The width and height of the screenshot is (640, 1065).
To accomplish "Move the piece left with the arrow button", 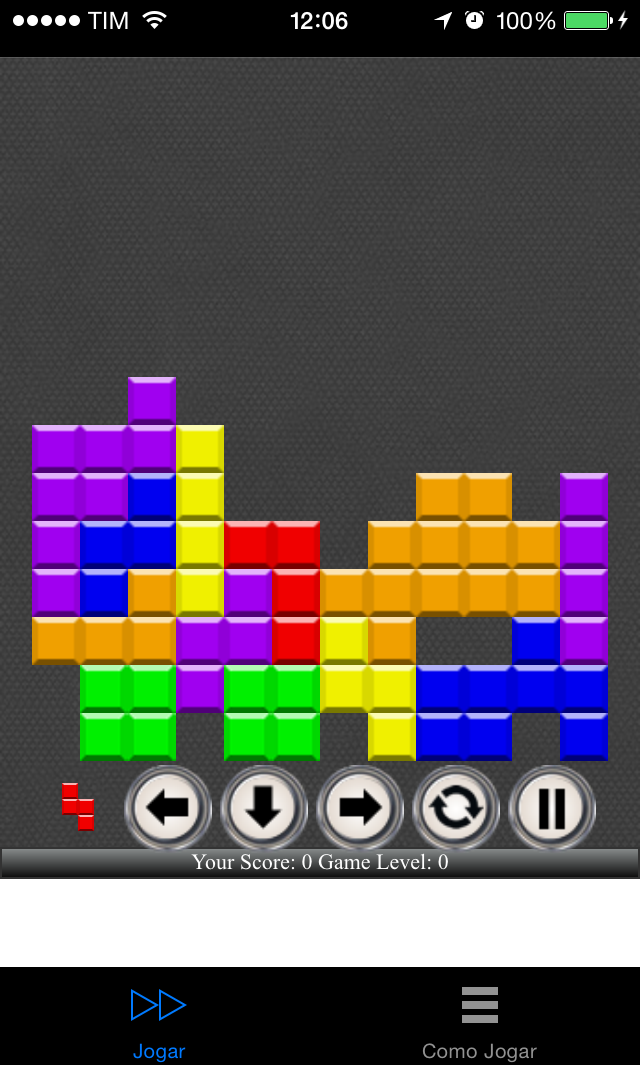I will click(168, 808).
